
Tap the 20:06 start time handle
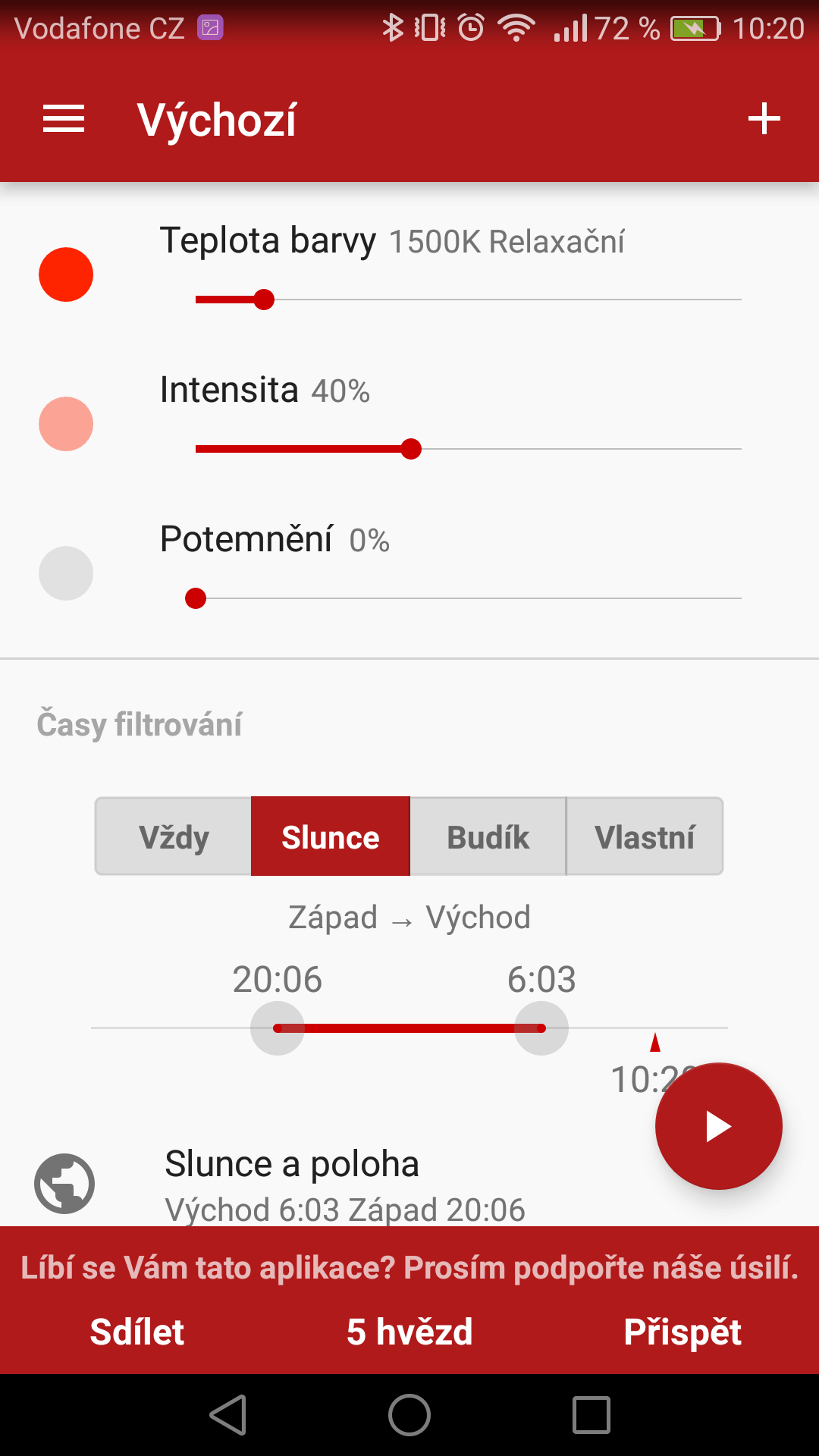278,1028
